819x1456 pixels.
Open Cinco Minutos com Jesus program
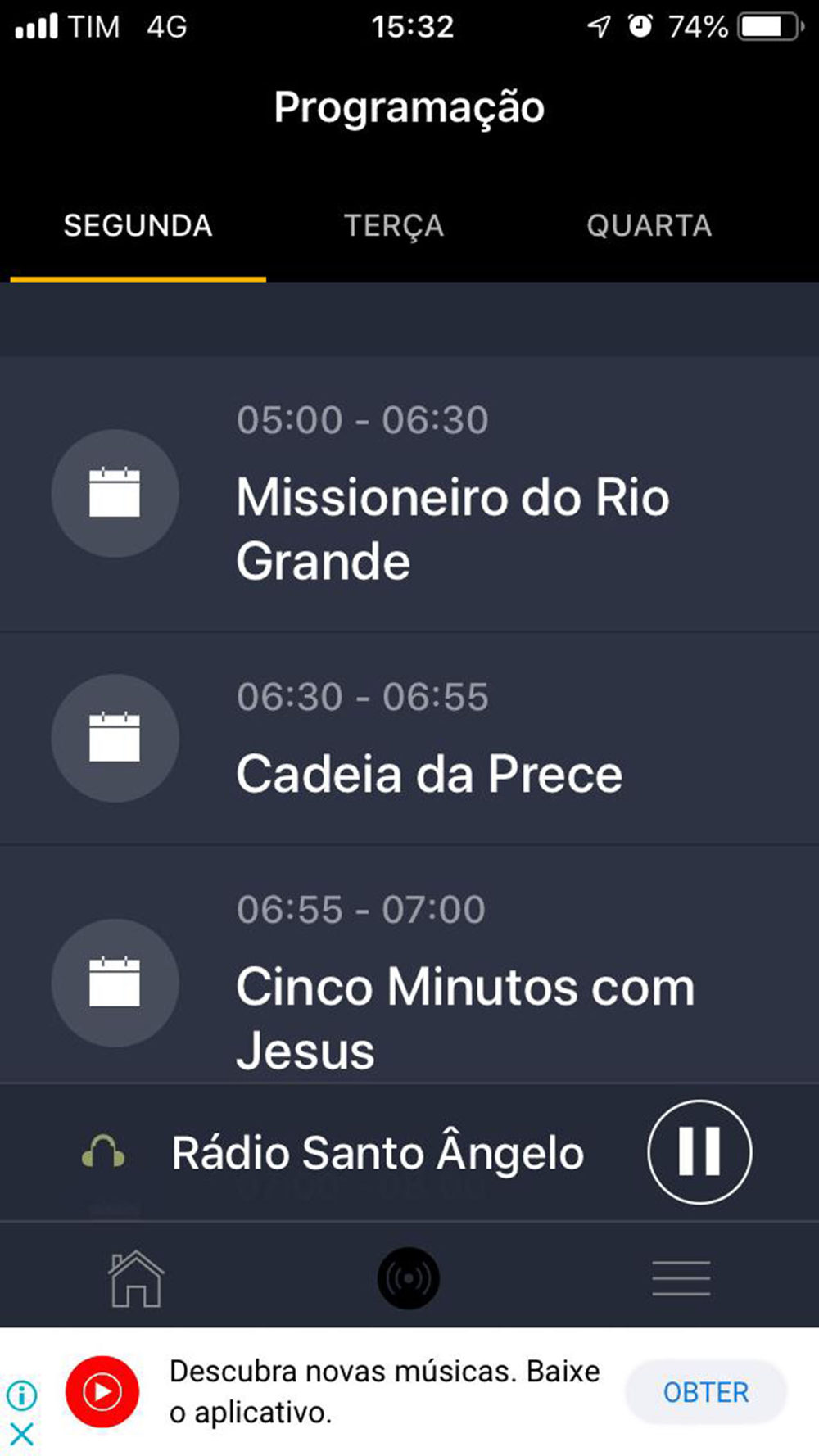tap(409, 966)
